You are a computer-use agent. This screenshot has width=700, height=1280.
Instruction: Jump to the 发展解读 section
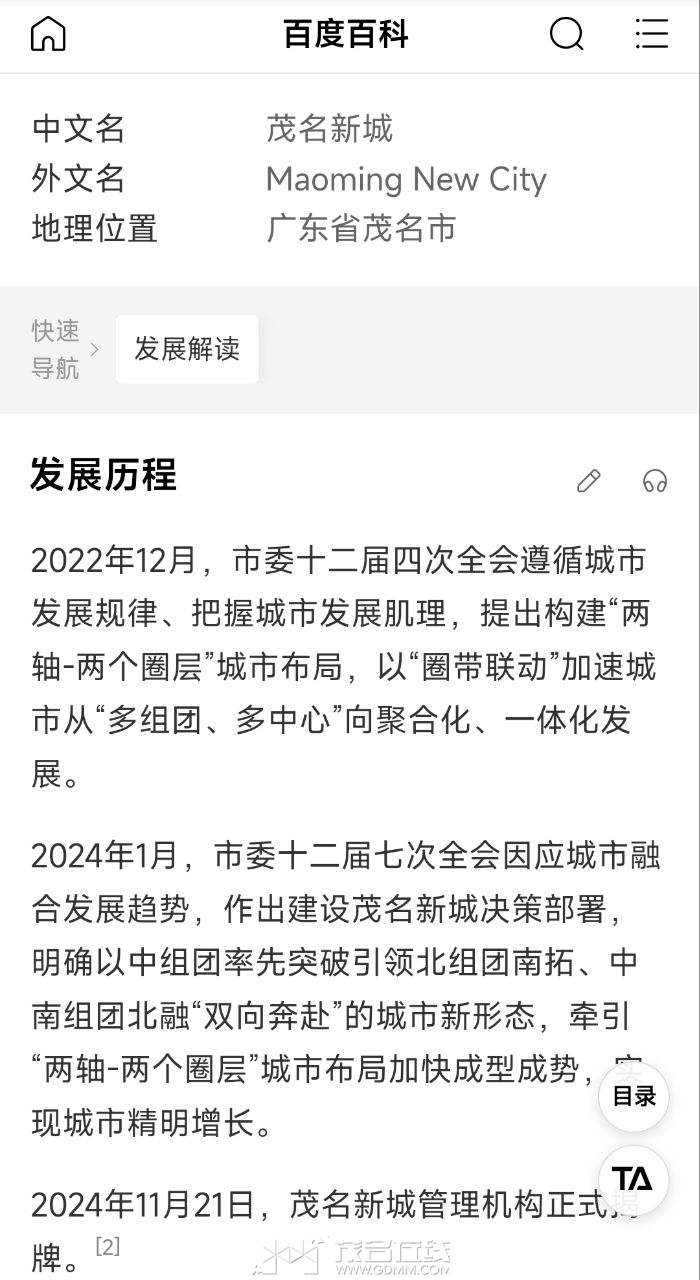[x=187, y=349]
